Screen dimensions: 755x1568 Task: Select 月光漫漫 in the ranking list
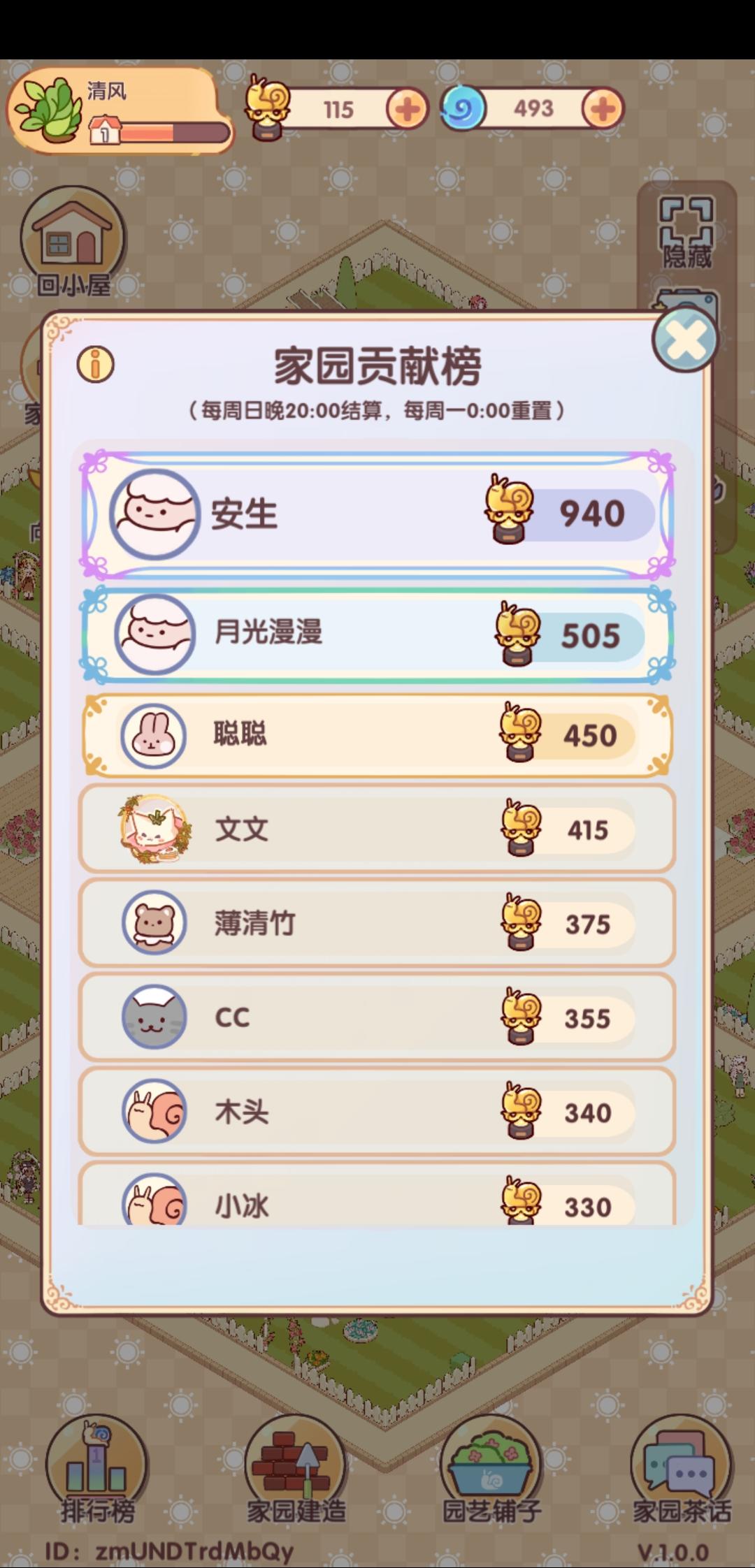pos(377,633)
